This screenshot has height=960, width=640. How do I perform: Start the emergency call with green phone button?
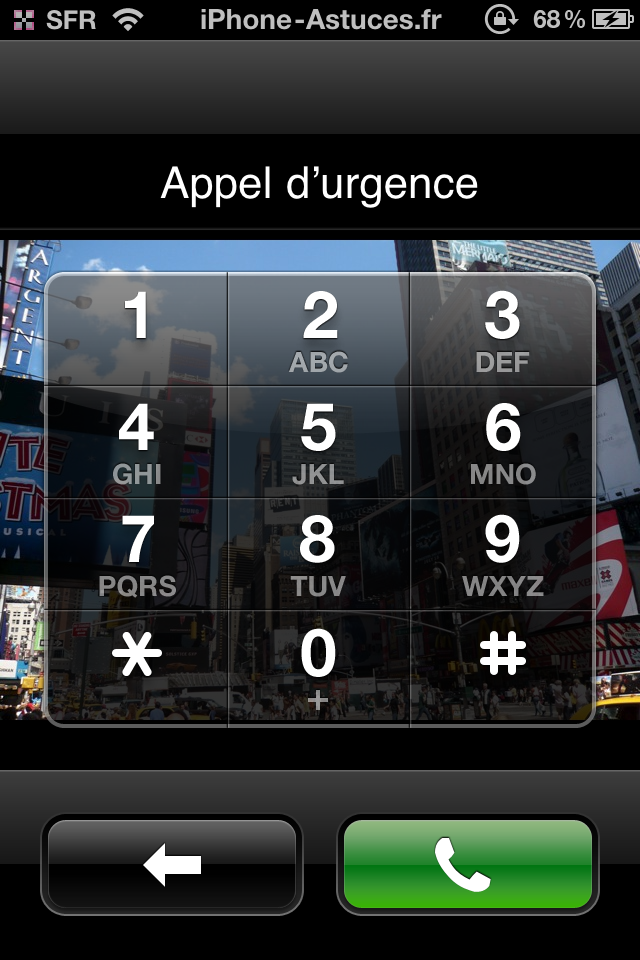pos(467,864)
